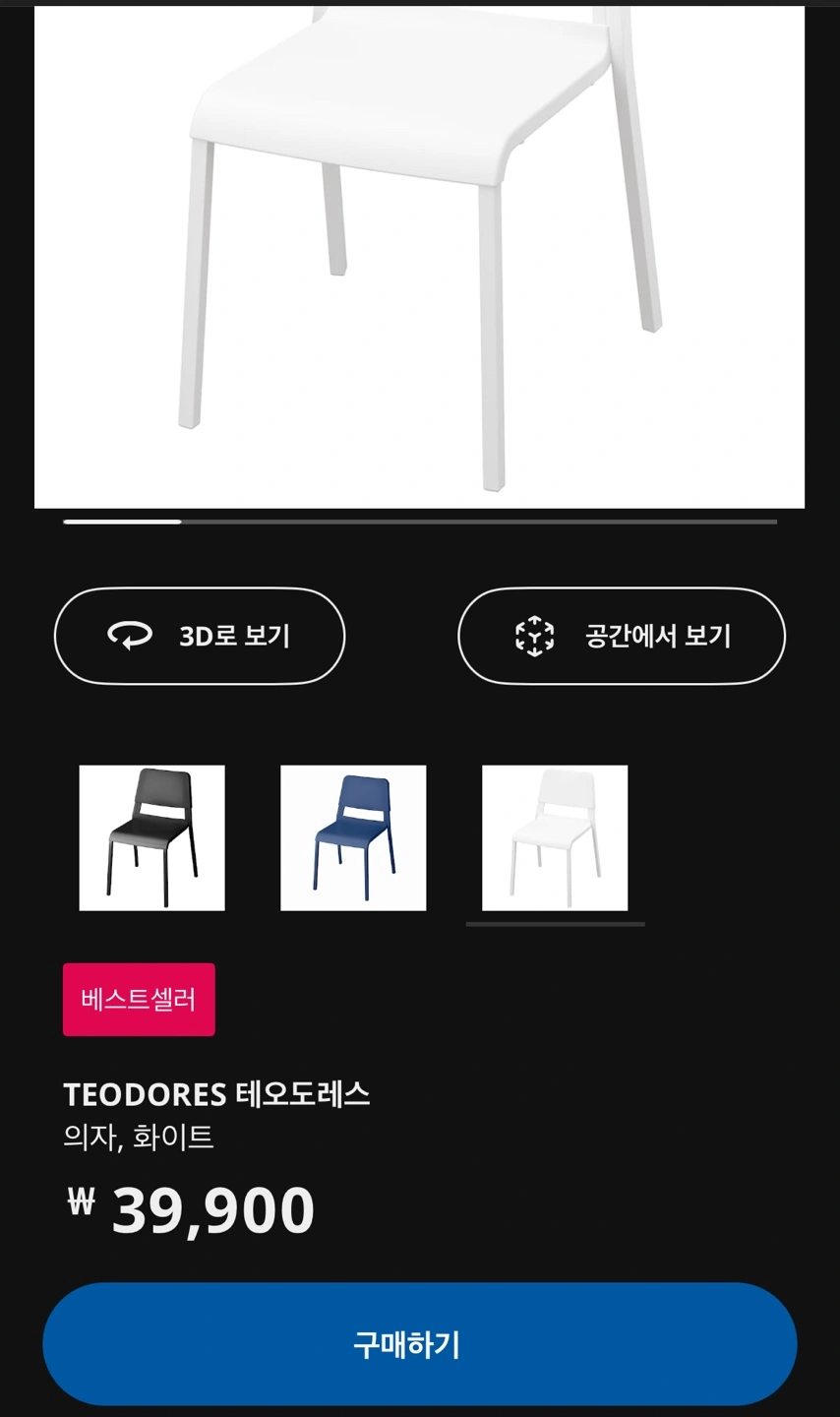The height and width of the screenshot is (1417, 840).
Task: Tap 공간에서 보기 to view in your space
Action: (622, 636)
